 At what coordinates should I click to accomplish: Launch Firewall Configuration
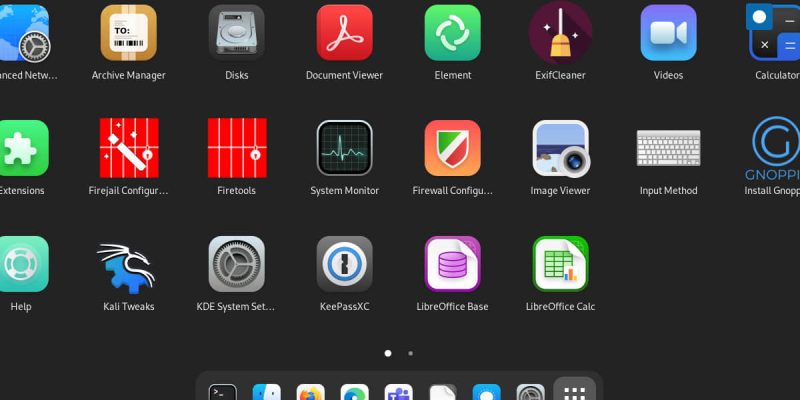(453, 148)
